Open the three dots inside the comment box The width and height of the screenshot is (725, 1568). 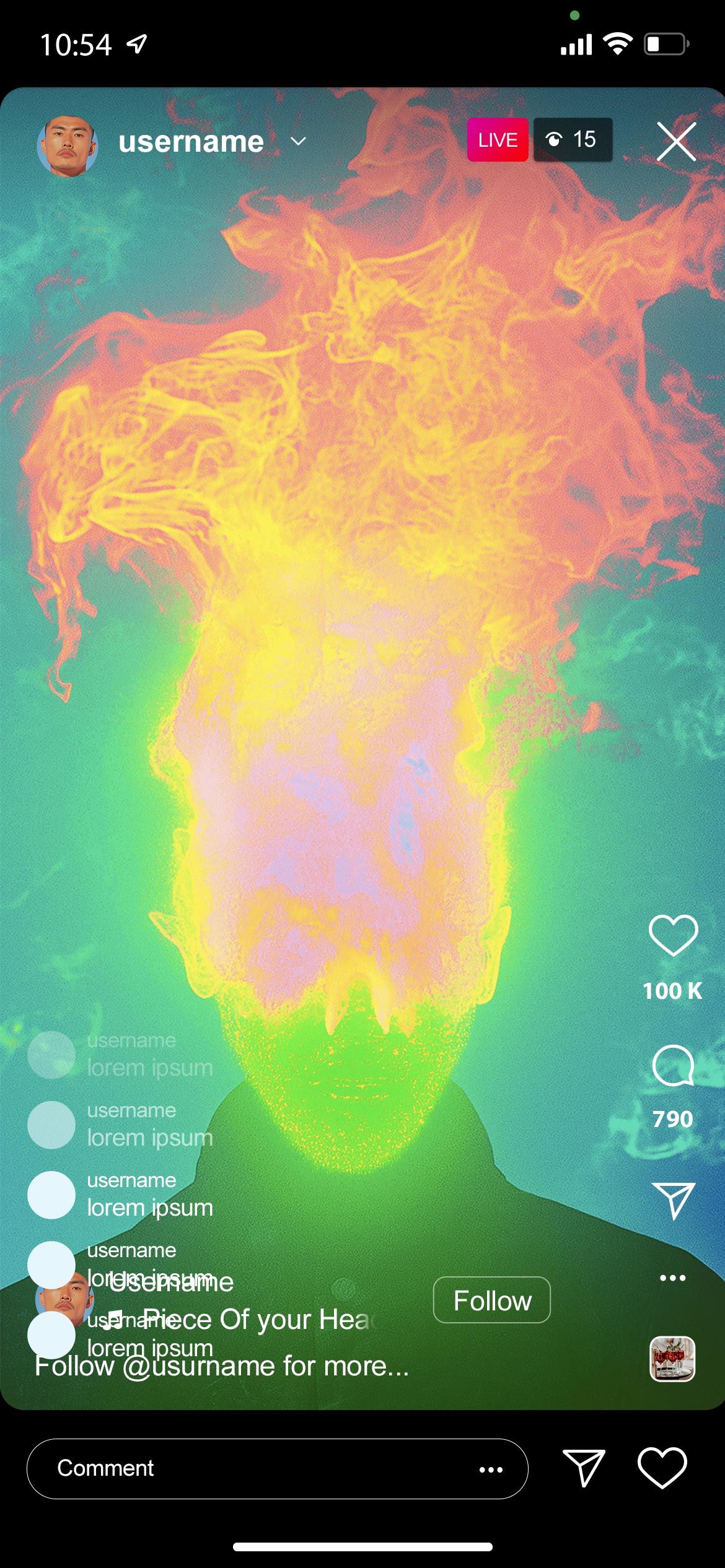click(491, 1470)
